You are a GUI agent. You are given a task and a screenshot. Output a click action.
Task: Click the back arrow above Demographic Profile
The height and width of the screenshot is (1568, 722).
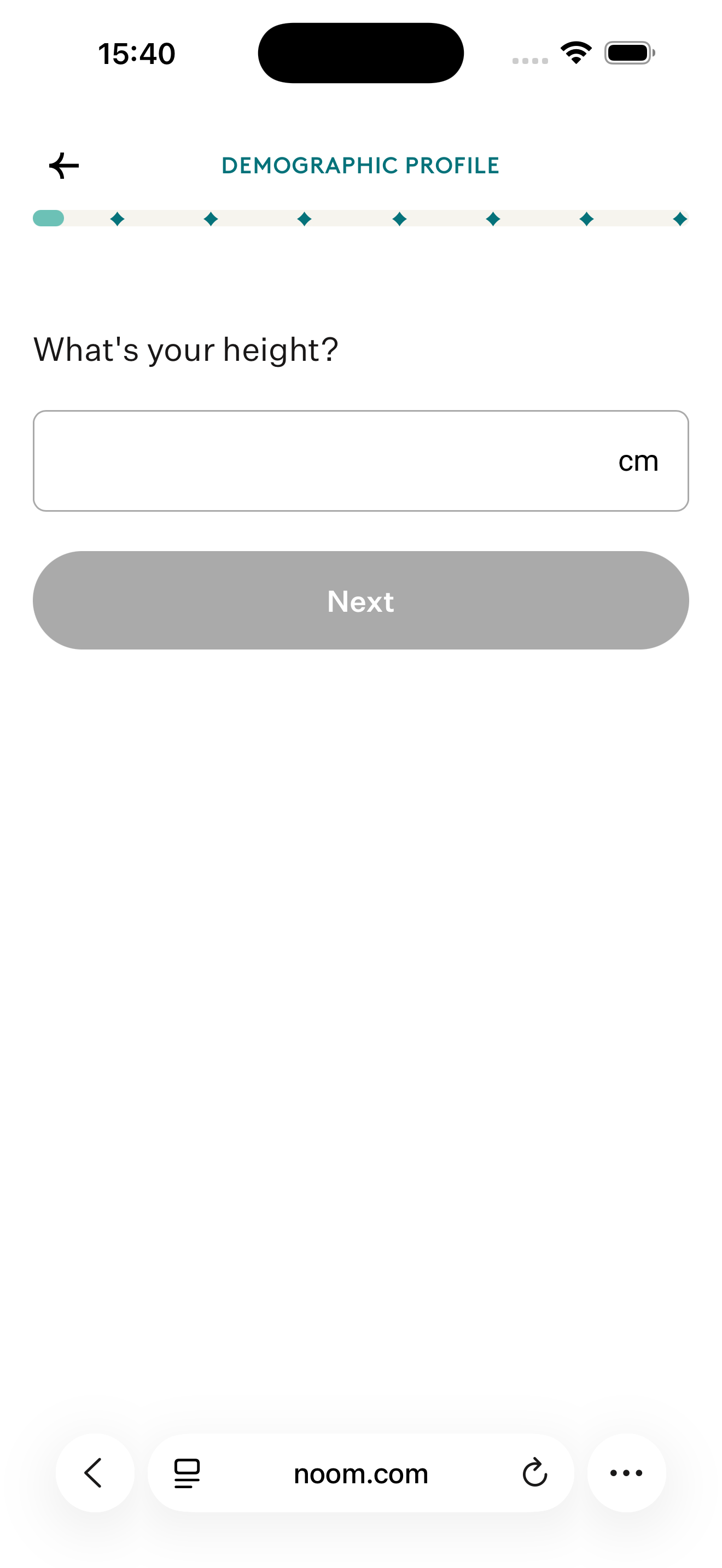point(63,165)
